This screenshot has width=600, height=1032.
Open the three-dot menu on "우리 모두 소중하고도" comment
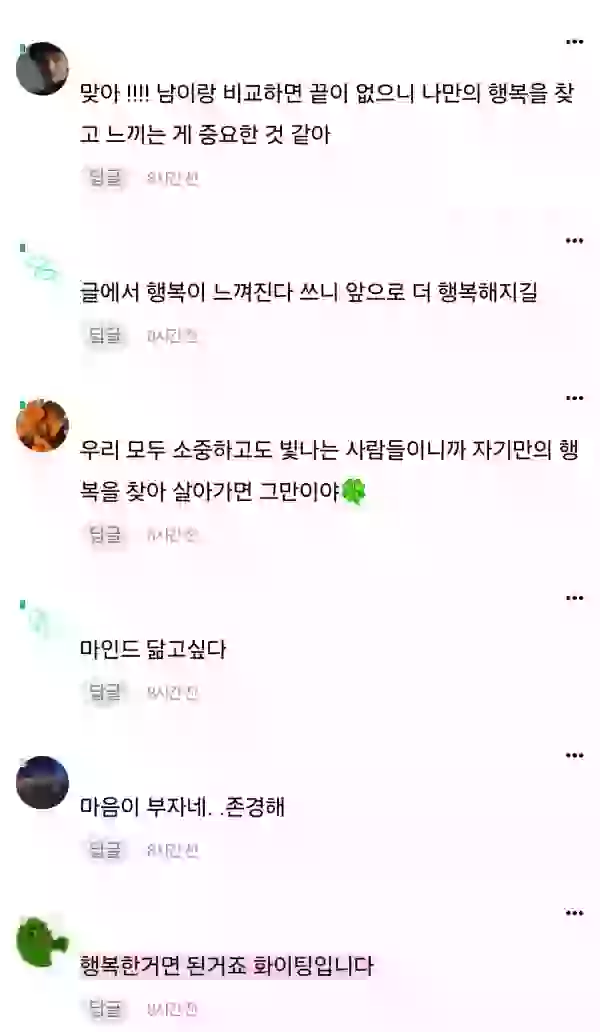(x=574, y=398)
